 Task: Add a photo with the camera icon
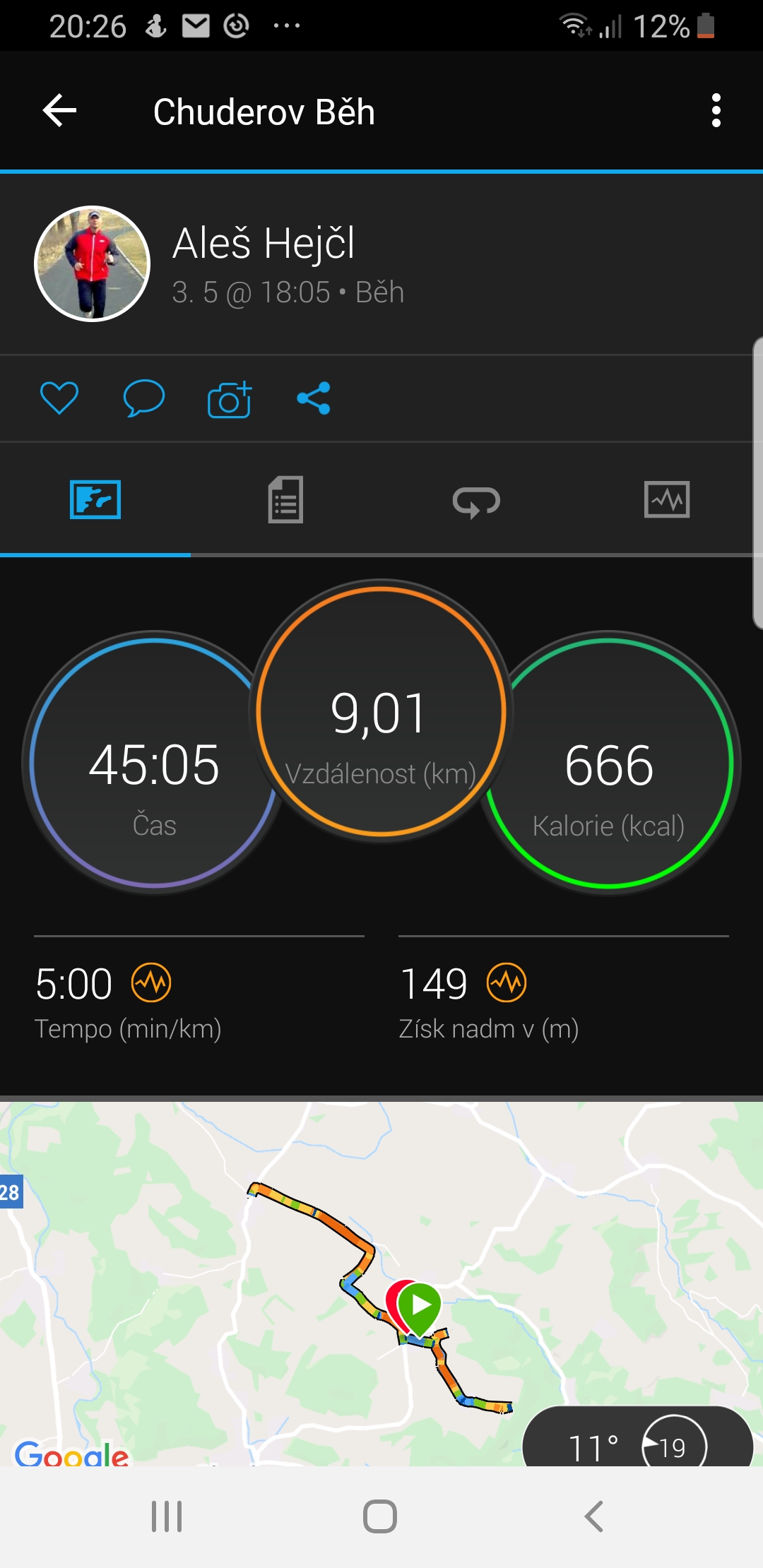[x=230, y=400]
